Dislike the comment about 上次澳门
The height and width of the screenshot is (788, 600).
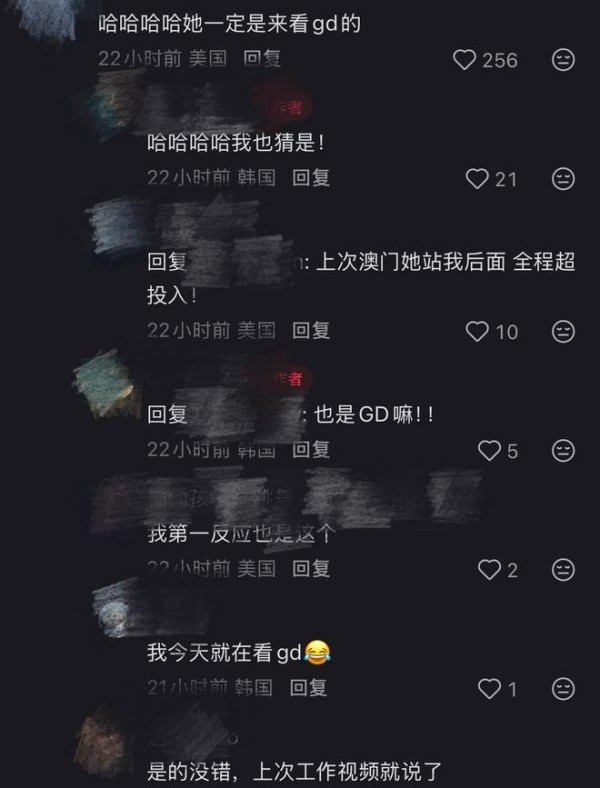tap(563, 331)
